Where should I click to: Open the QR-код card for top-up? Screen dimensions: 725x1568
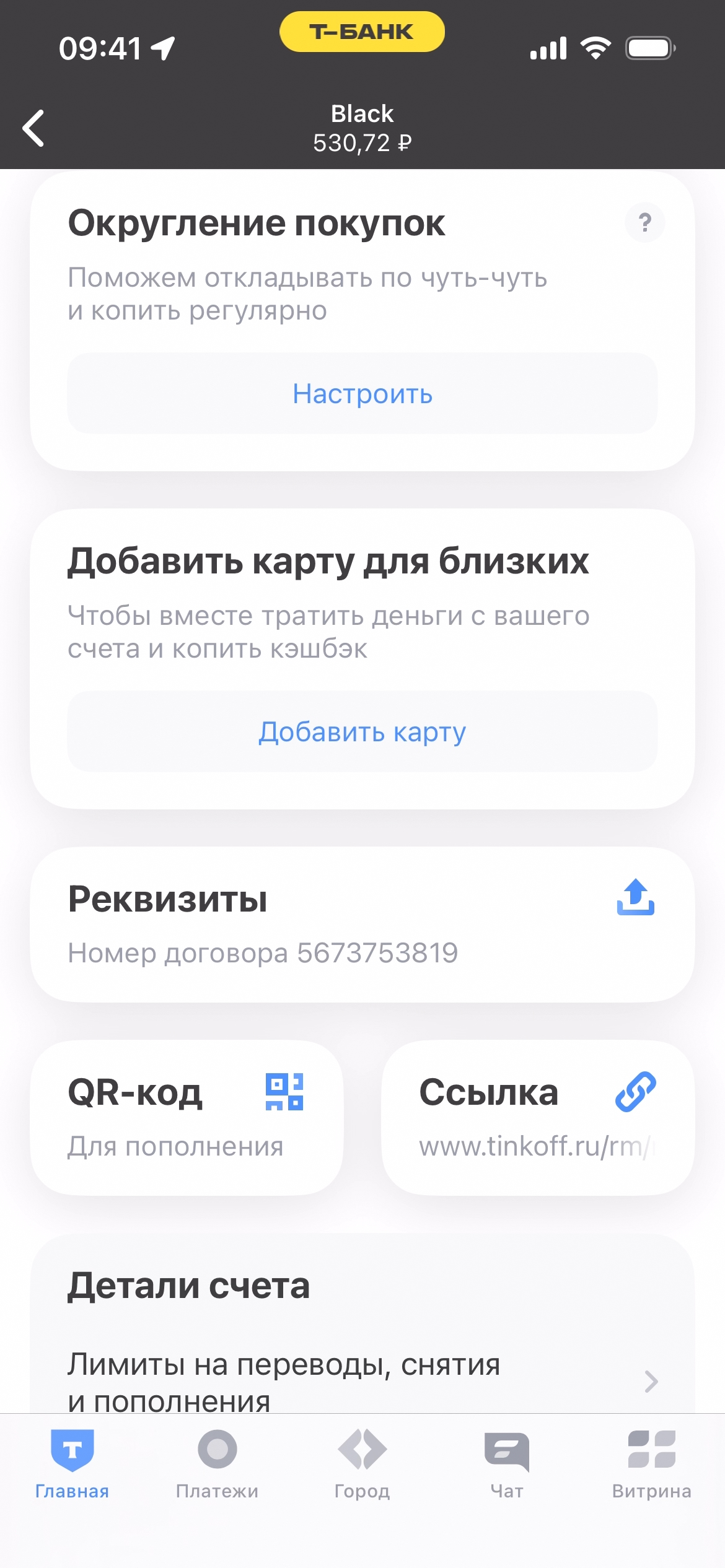coord(186,1117)
